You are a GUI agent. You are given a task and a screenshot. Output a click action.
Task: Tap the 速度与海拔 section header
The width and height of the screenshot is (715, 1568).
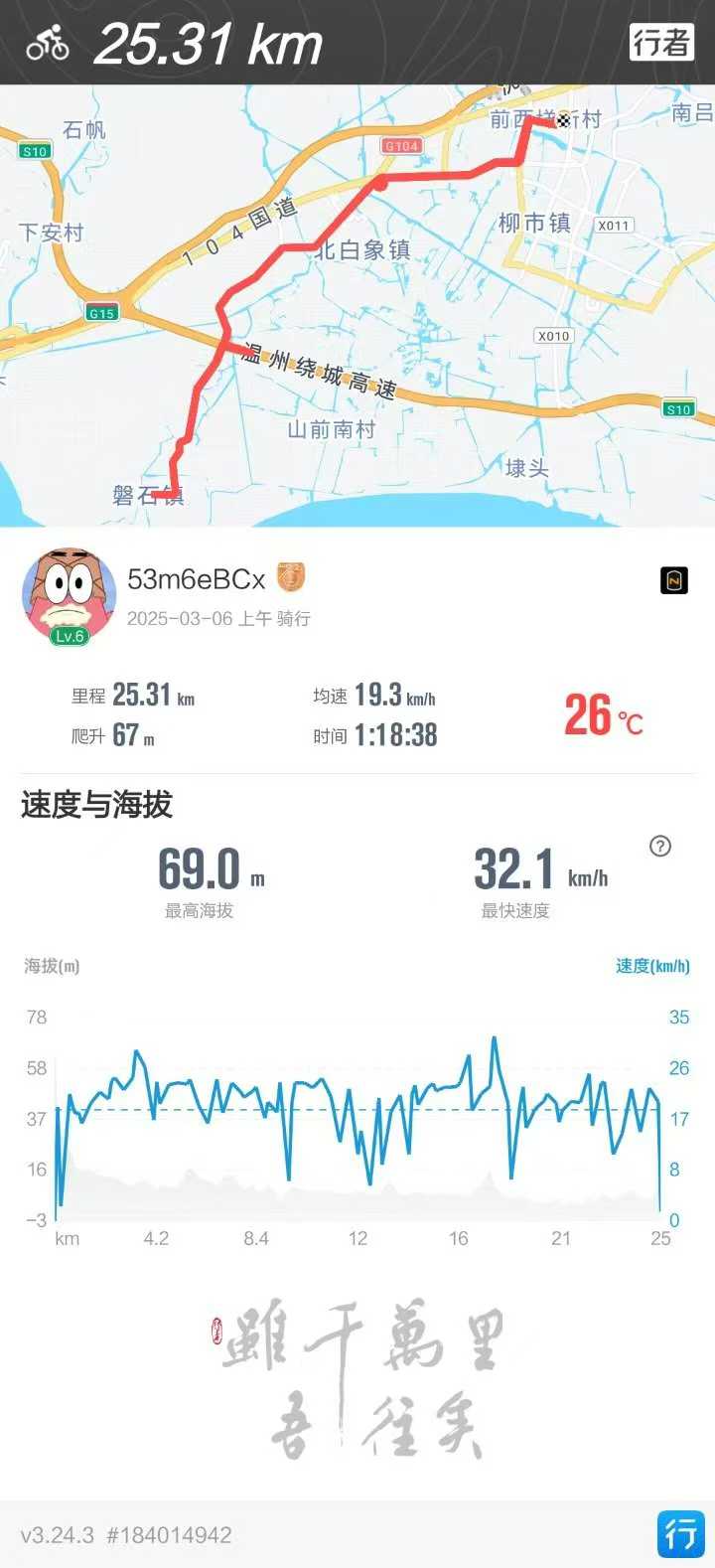pos(94,807)
